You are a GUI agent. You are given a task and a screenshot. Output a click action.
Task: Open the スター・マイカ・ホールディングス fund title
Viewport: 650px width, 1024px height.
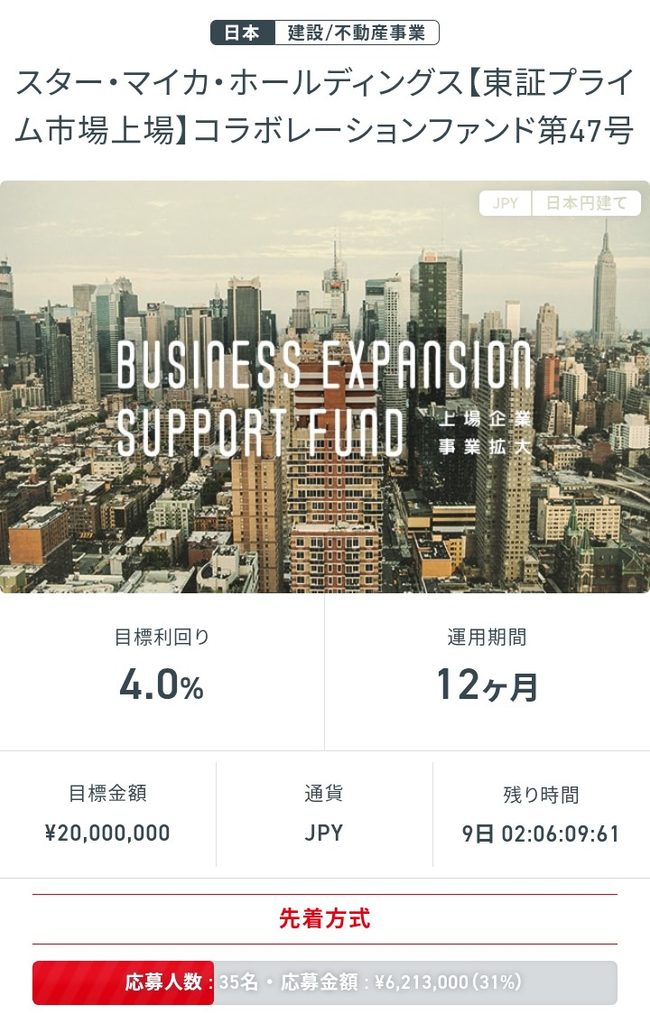(x=325, y=107)
